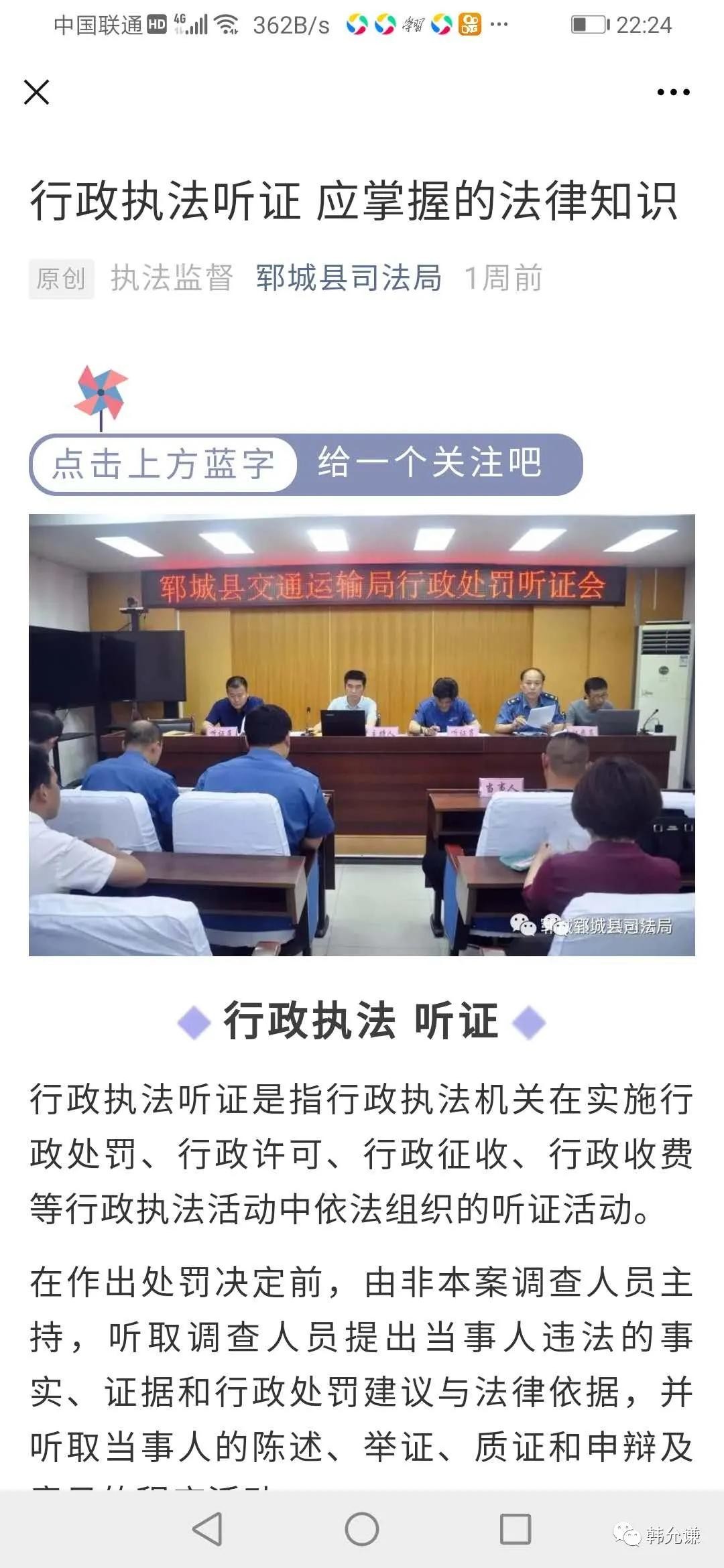
Task: Close the article with the X icon
Action: [x=37, y=92]
